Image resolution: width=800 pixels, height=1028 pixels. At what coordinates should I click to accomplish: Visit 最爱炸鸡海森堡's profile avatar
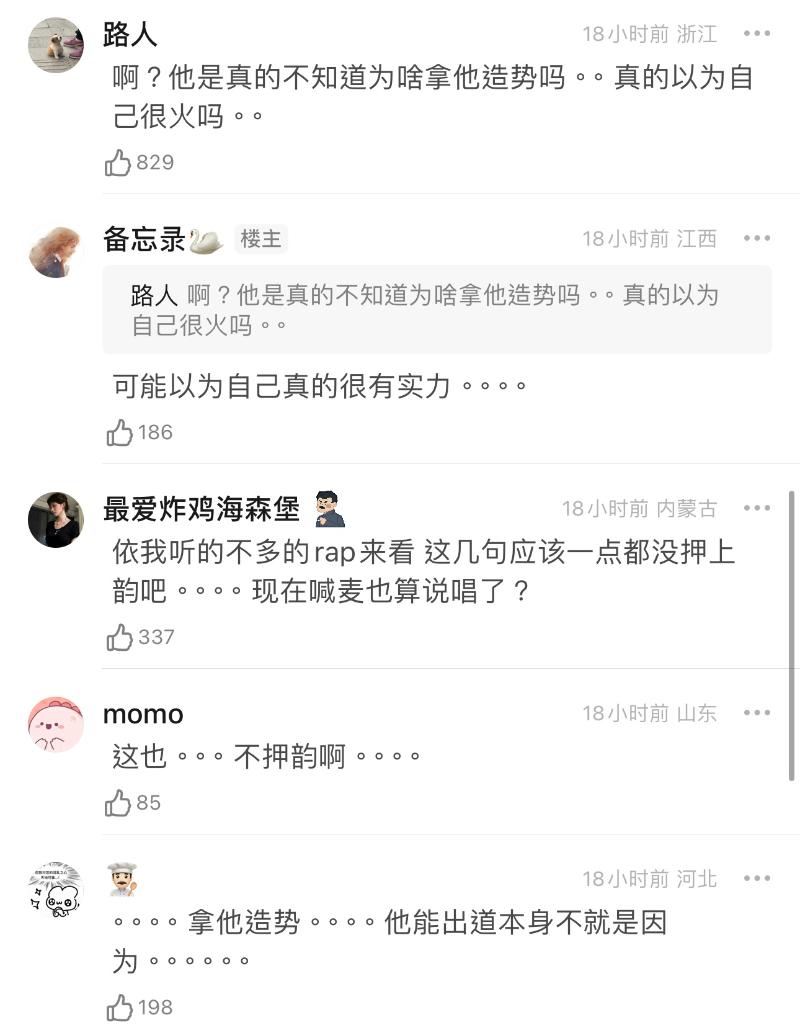pyautogui.click(x=56, y=520)
